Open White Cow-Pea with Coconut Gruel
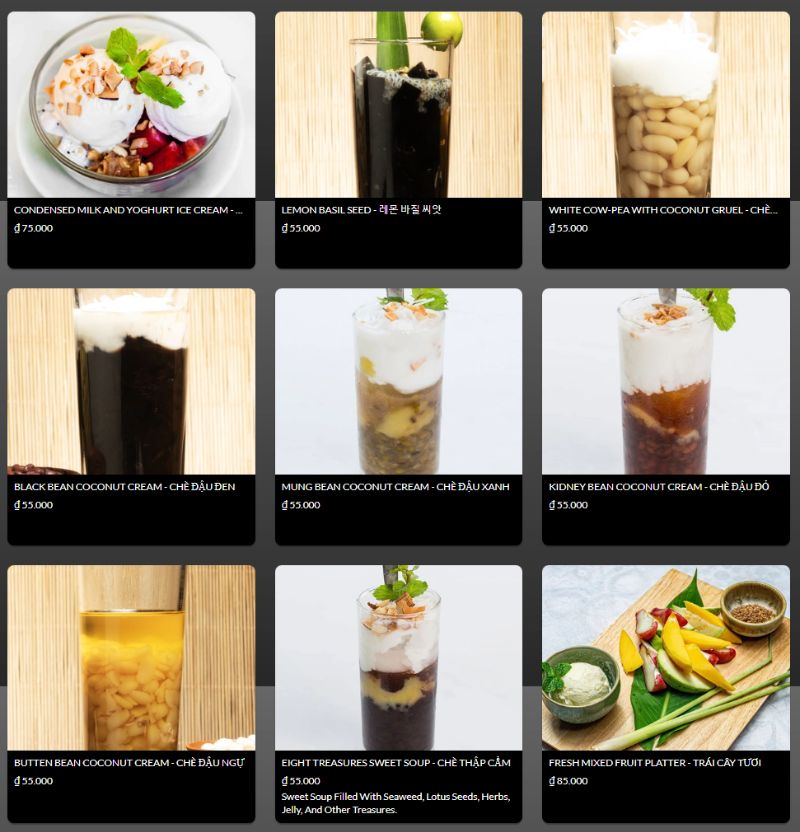The width and height of the screenshot is (800, 832). click(665, 105)
